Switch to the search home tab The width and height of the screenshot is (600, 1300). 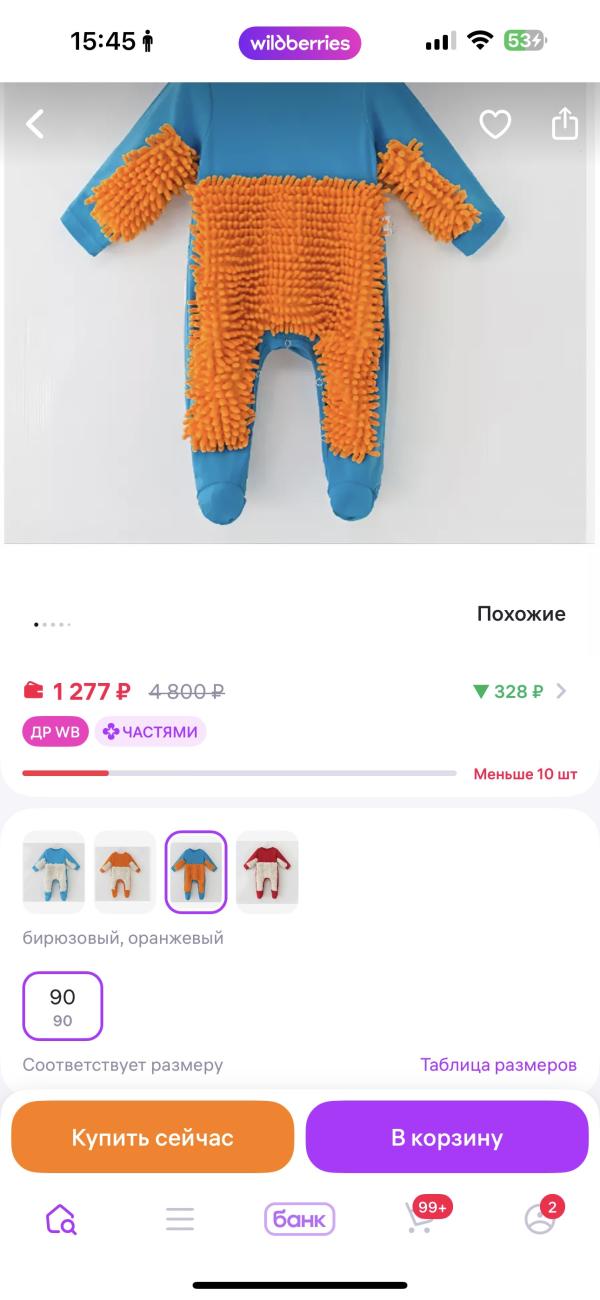[x=61, y=1219]
